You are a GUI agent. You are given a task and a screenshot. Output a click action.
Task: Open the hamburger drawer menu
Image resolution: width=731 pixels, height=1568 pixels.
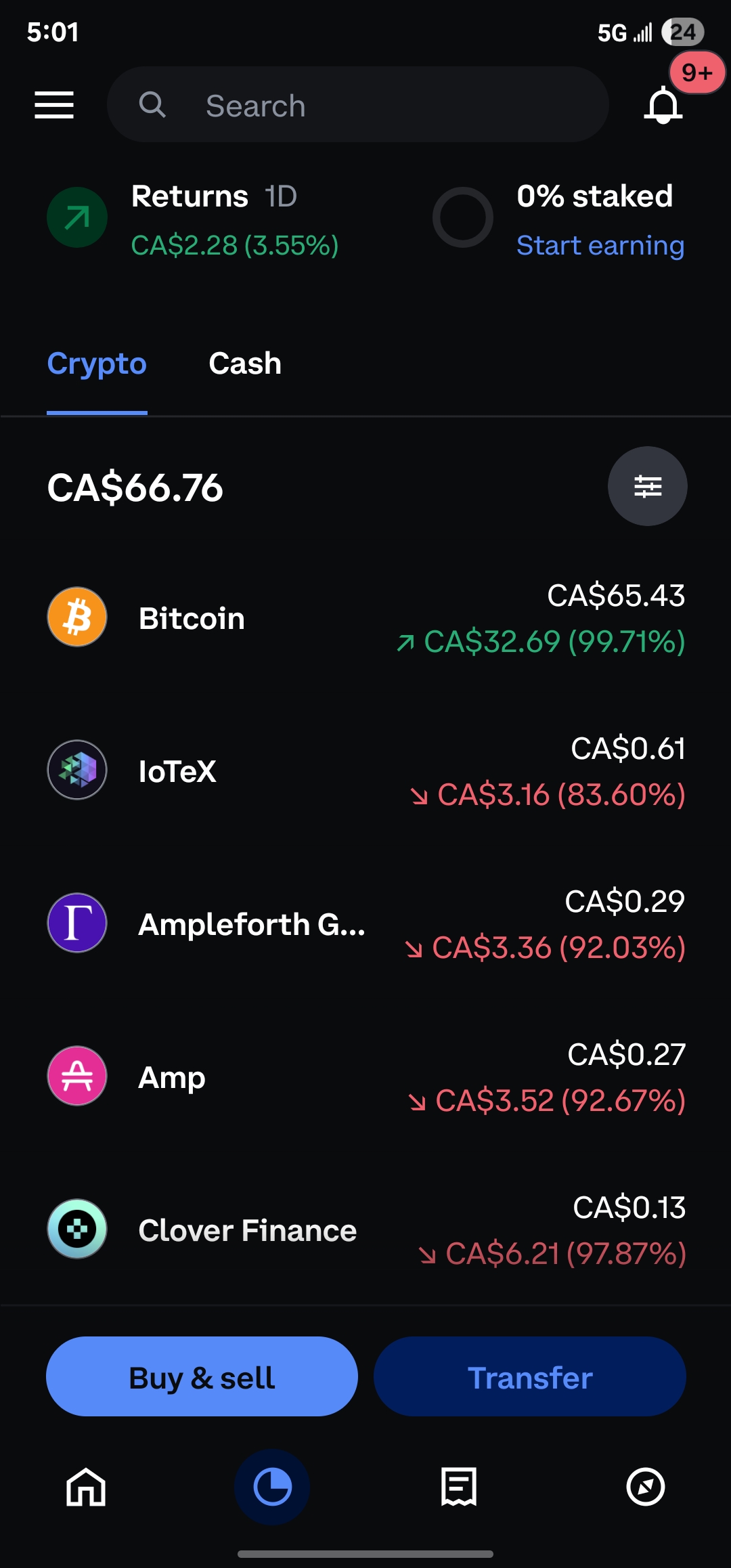click(x=54, y=105)
